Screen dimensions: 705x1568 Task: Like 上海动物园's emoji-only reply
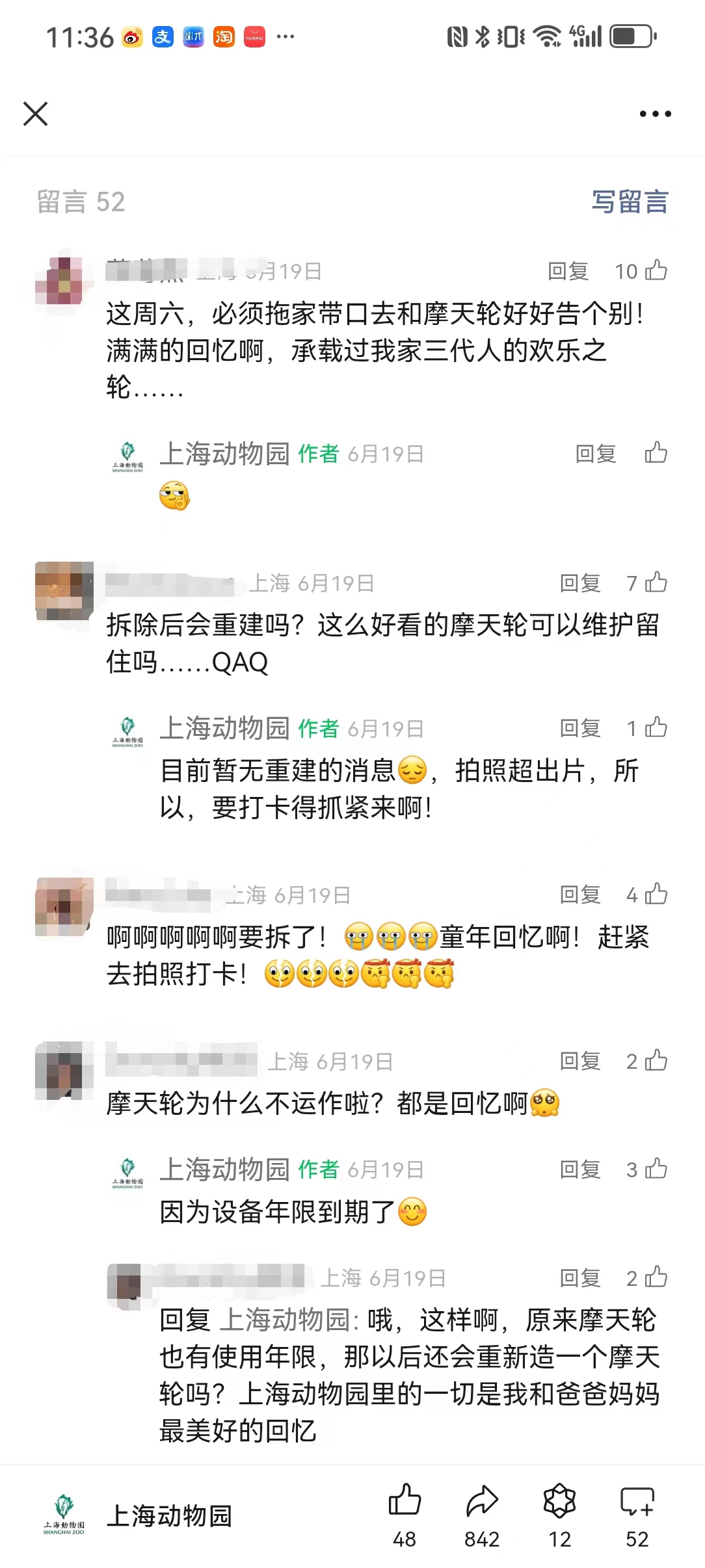coord(656,453)
